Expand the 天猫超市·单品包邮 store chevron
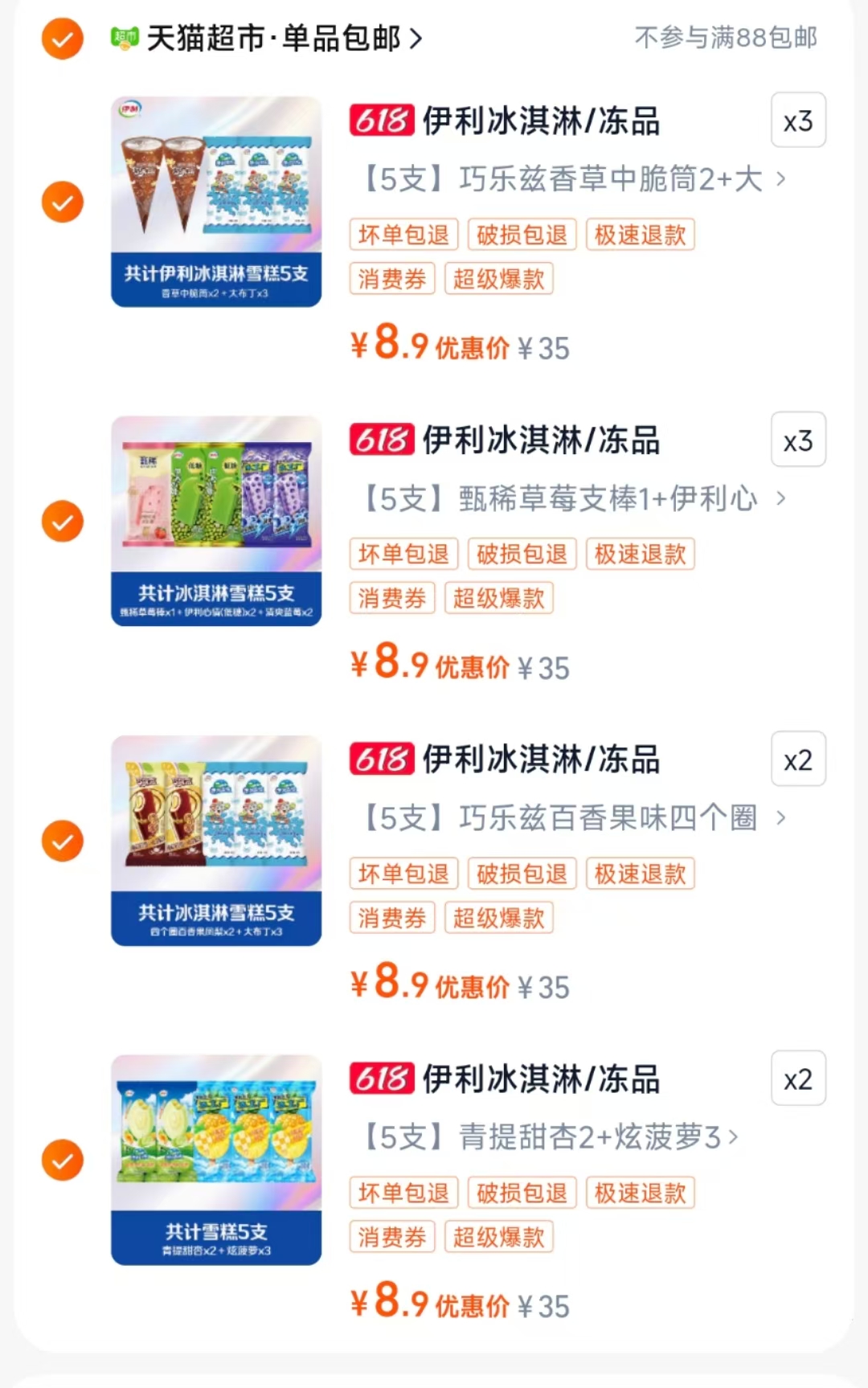This screenshot has height=1388, width=868. [417, 39]
